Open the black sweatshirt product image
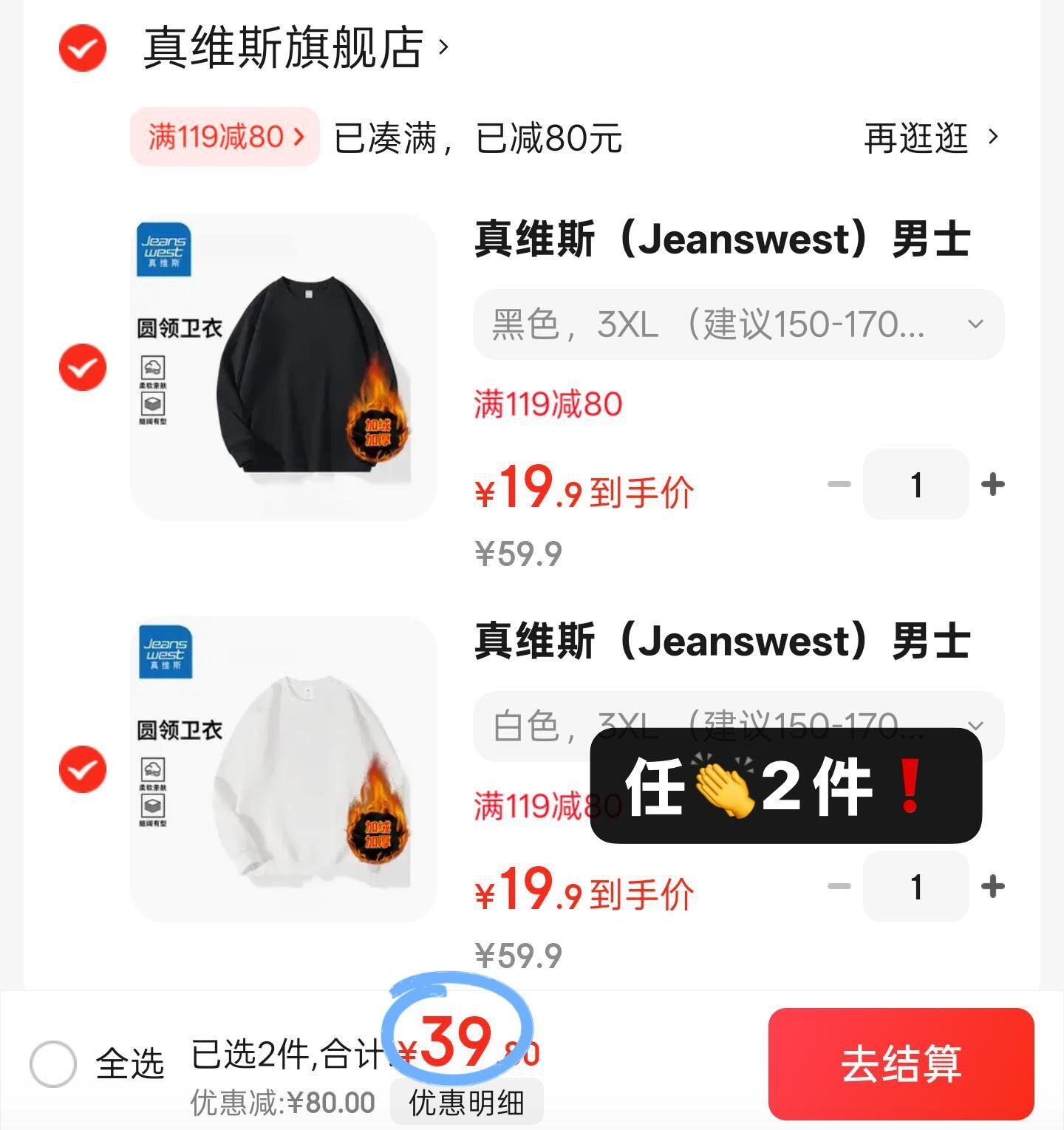 point(283,367)
